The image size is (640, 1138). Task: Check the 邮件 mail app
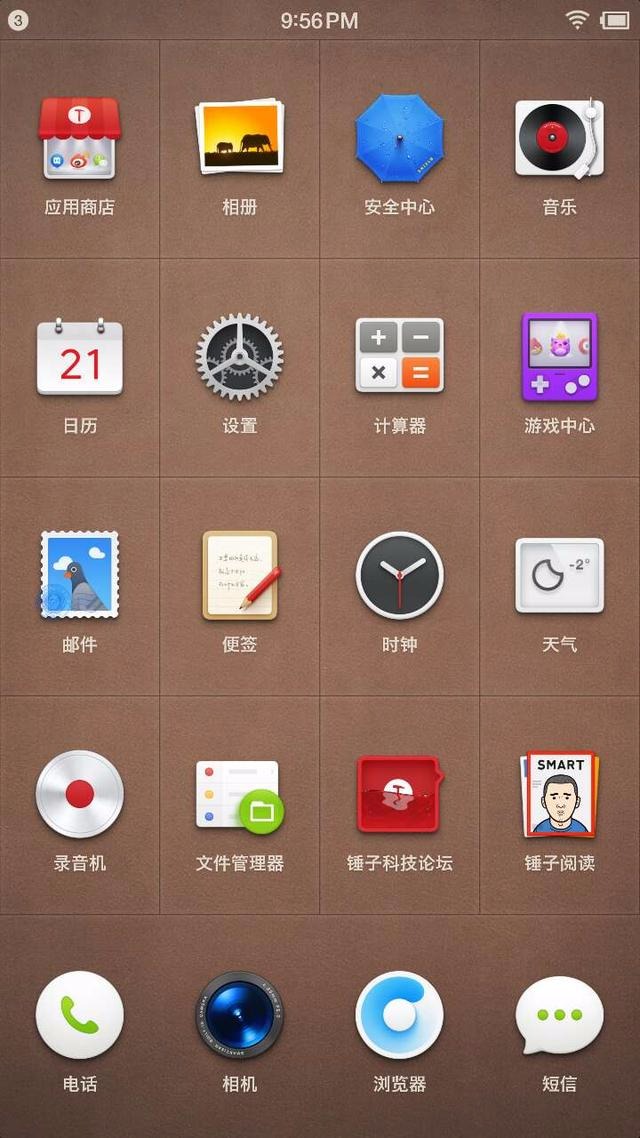coord(80,575)
